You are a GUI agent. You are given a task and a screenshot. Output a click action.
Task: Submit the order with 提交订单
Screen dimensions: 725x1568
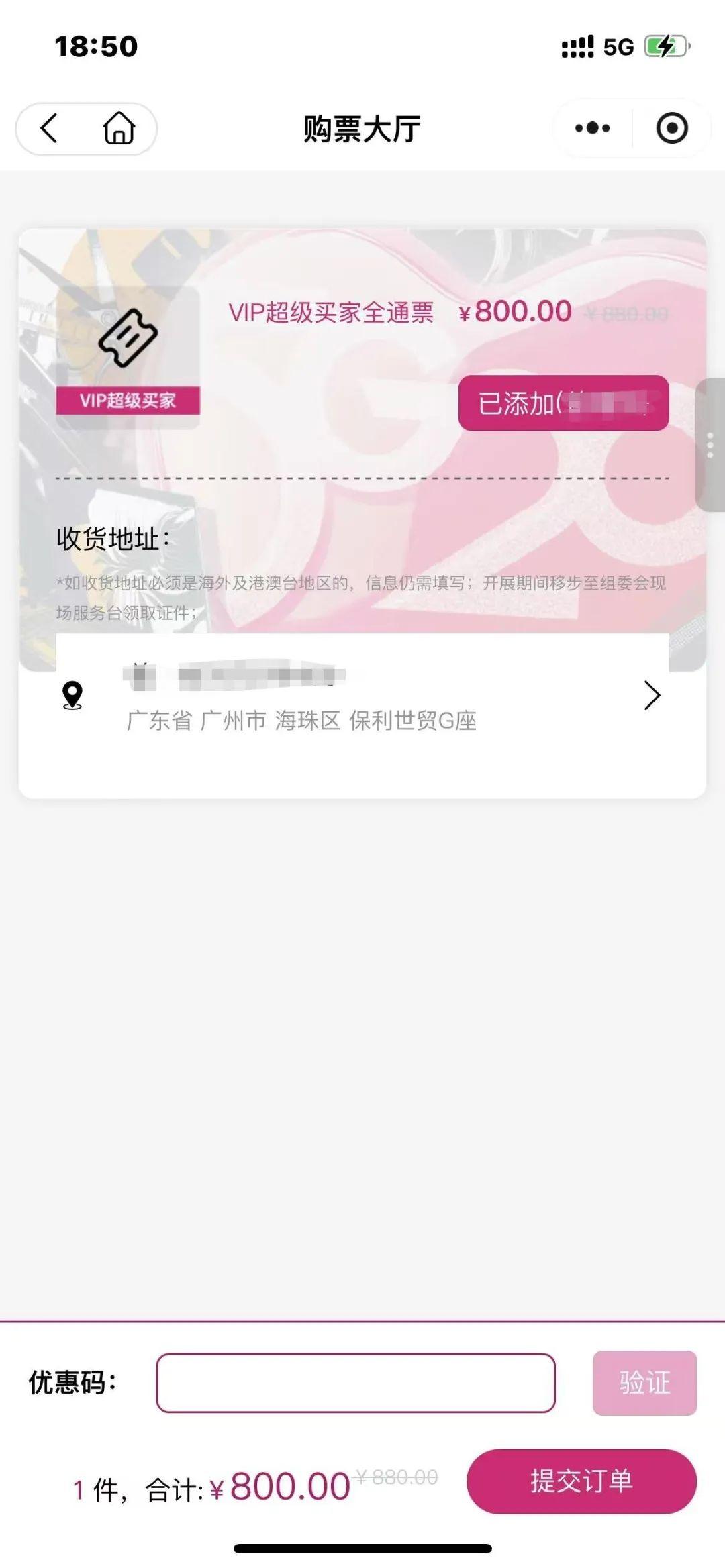[581, 1481]
